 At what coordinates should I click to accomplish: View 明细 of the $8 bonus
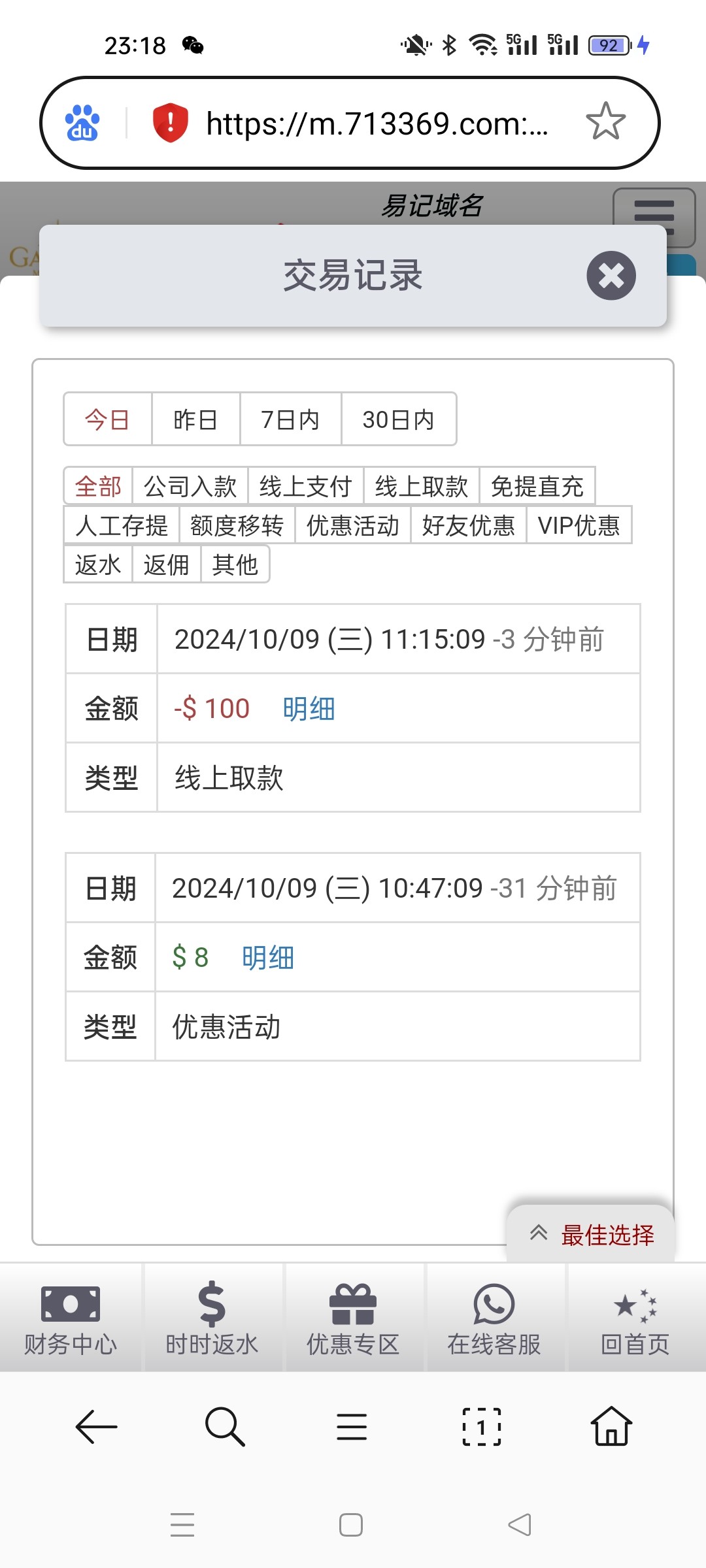point(267,958)
